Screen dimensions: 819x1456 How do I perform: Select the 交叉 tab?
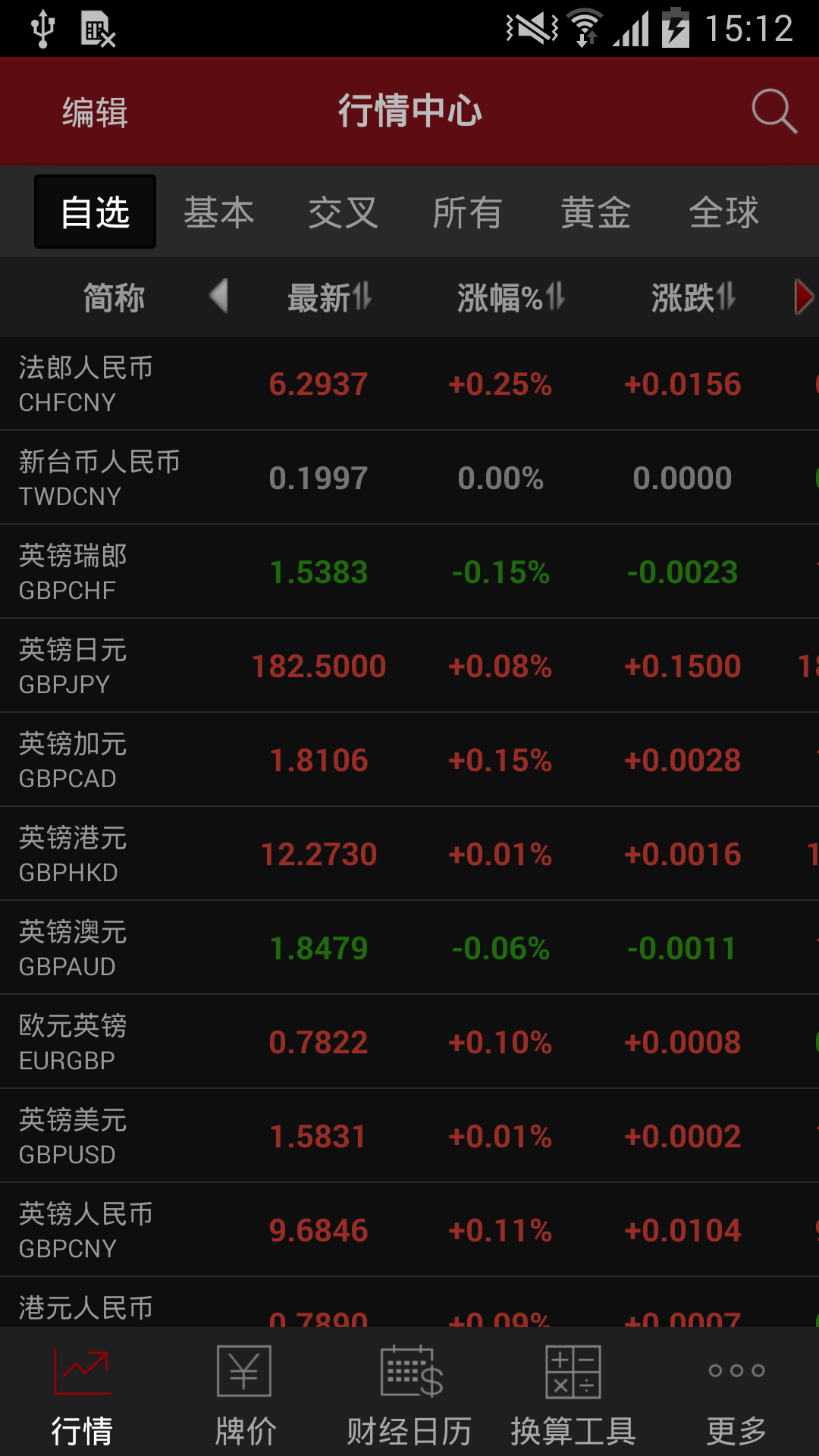[x=343, y=212]
